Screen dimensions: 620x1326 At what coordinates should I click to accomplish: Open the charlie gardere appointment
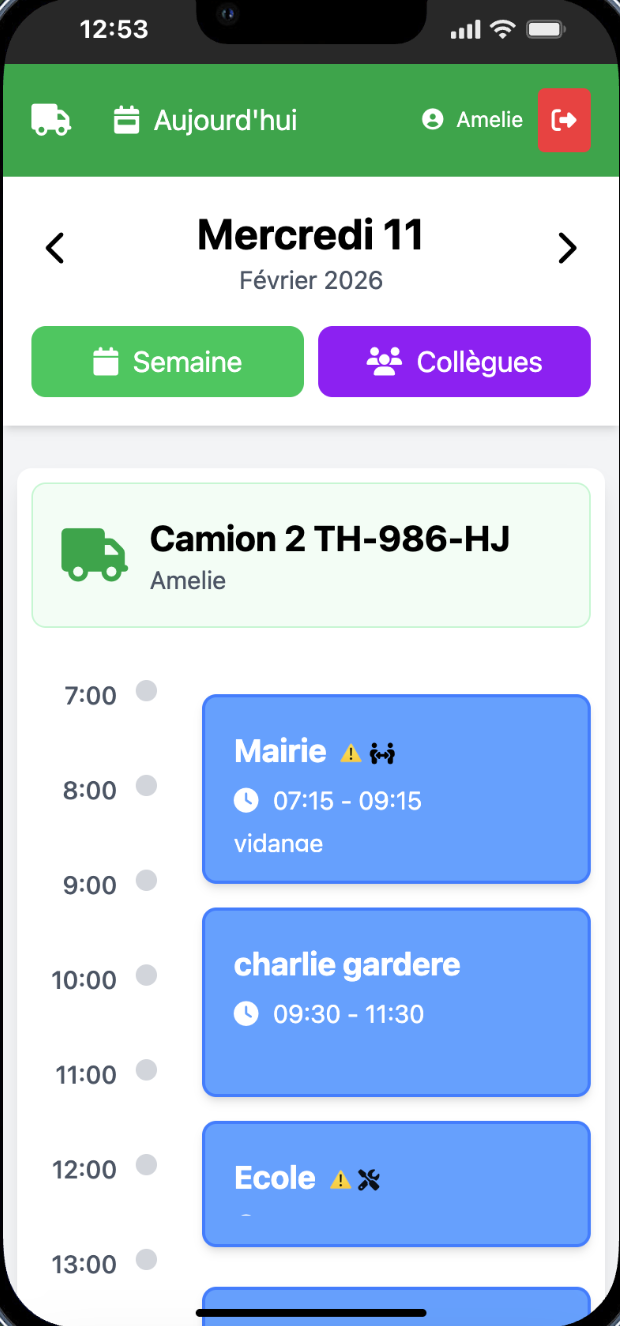tap(396, 1001)
